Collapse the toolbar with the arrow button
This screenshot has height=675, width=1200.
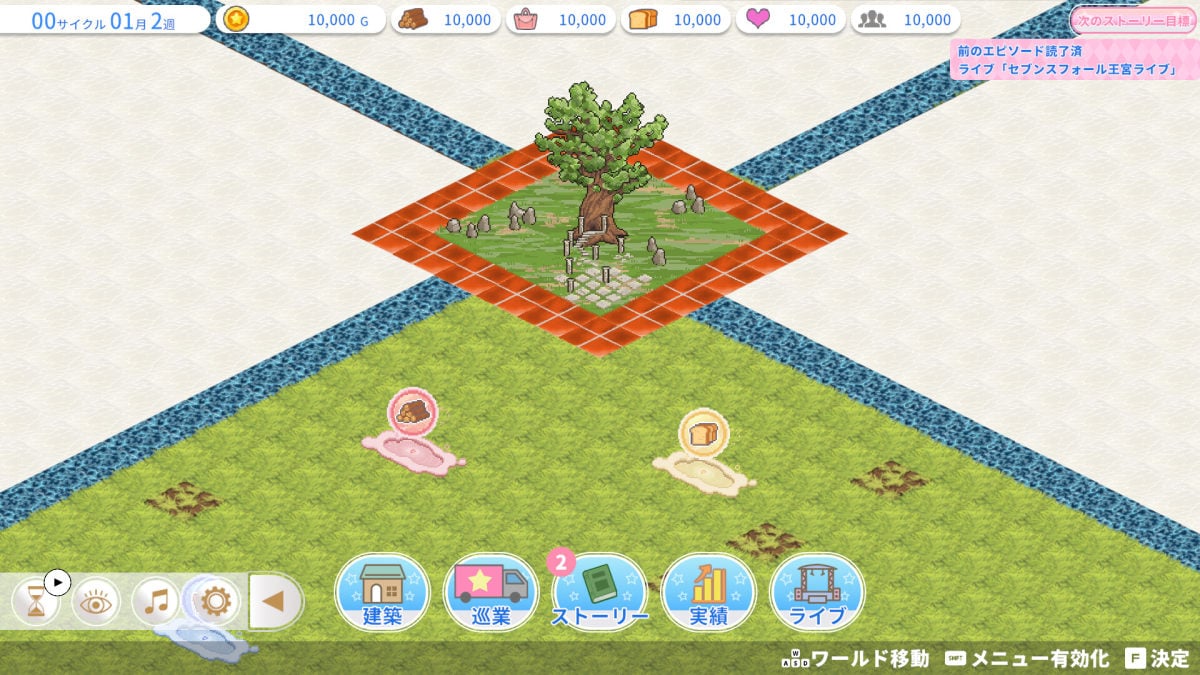click(x=274, y=601)
